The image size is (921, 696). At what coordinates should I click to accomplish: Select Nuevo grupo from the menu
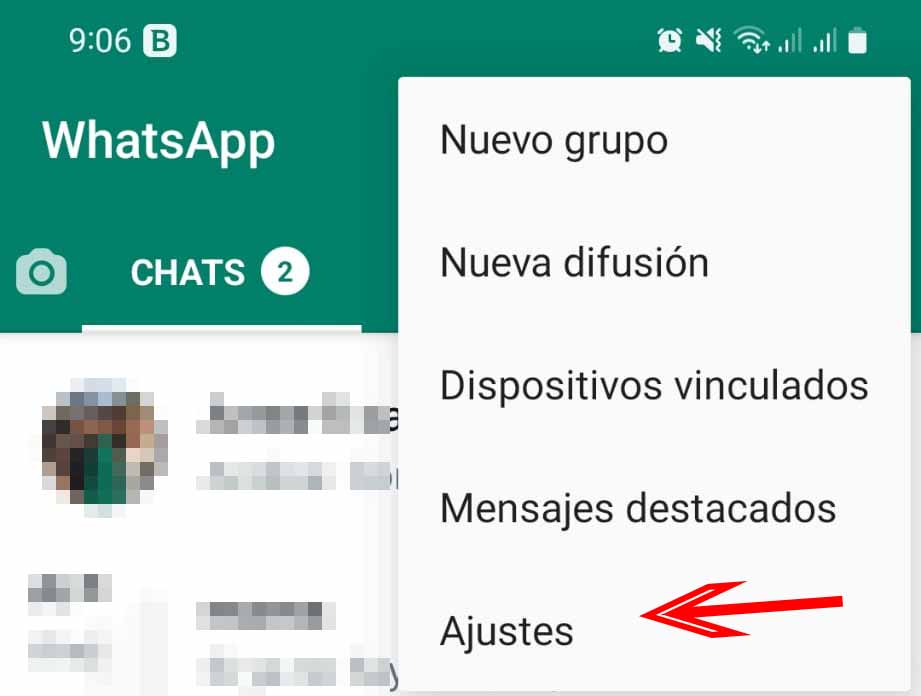[553, 140]
